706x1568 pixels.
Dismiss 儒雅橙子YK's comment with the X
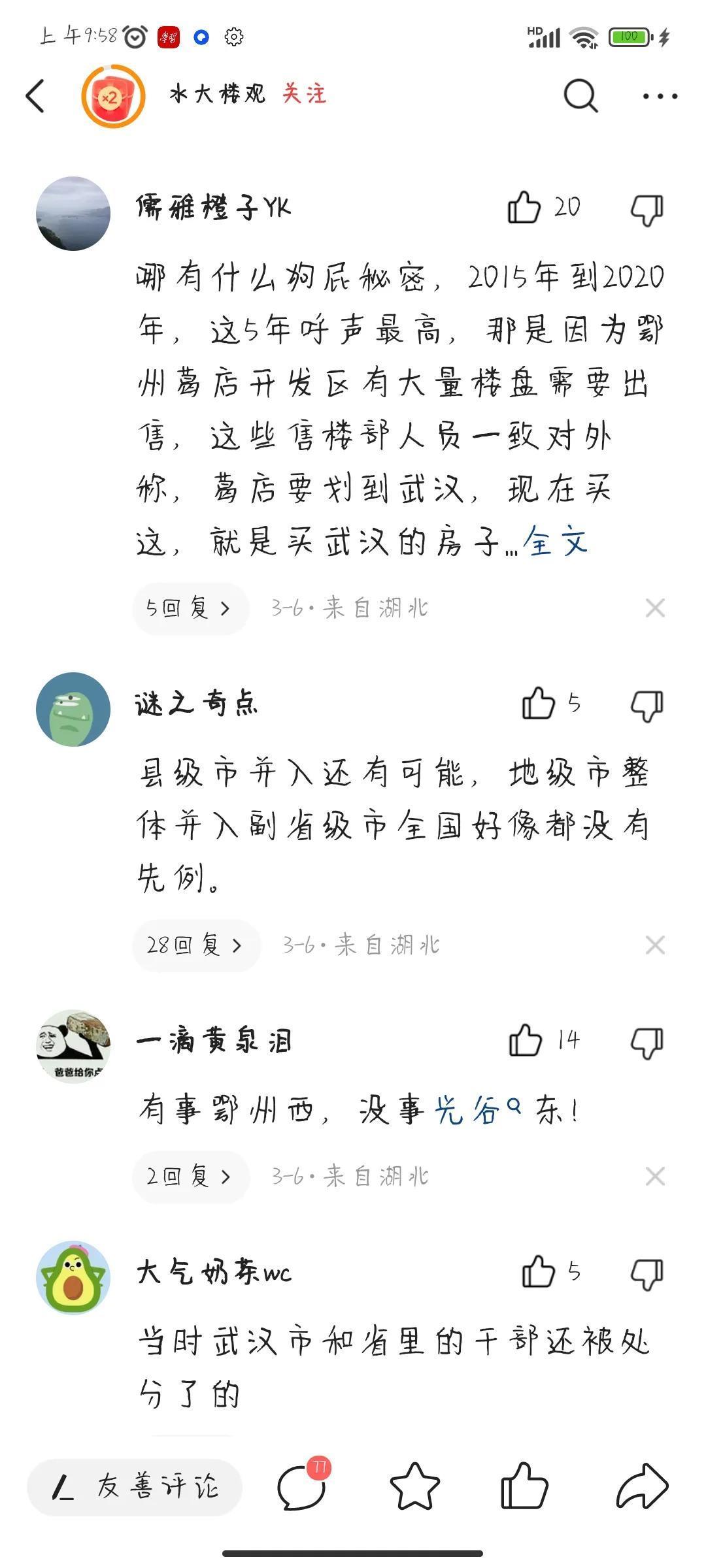point(654,608)
